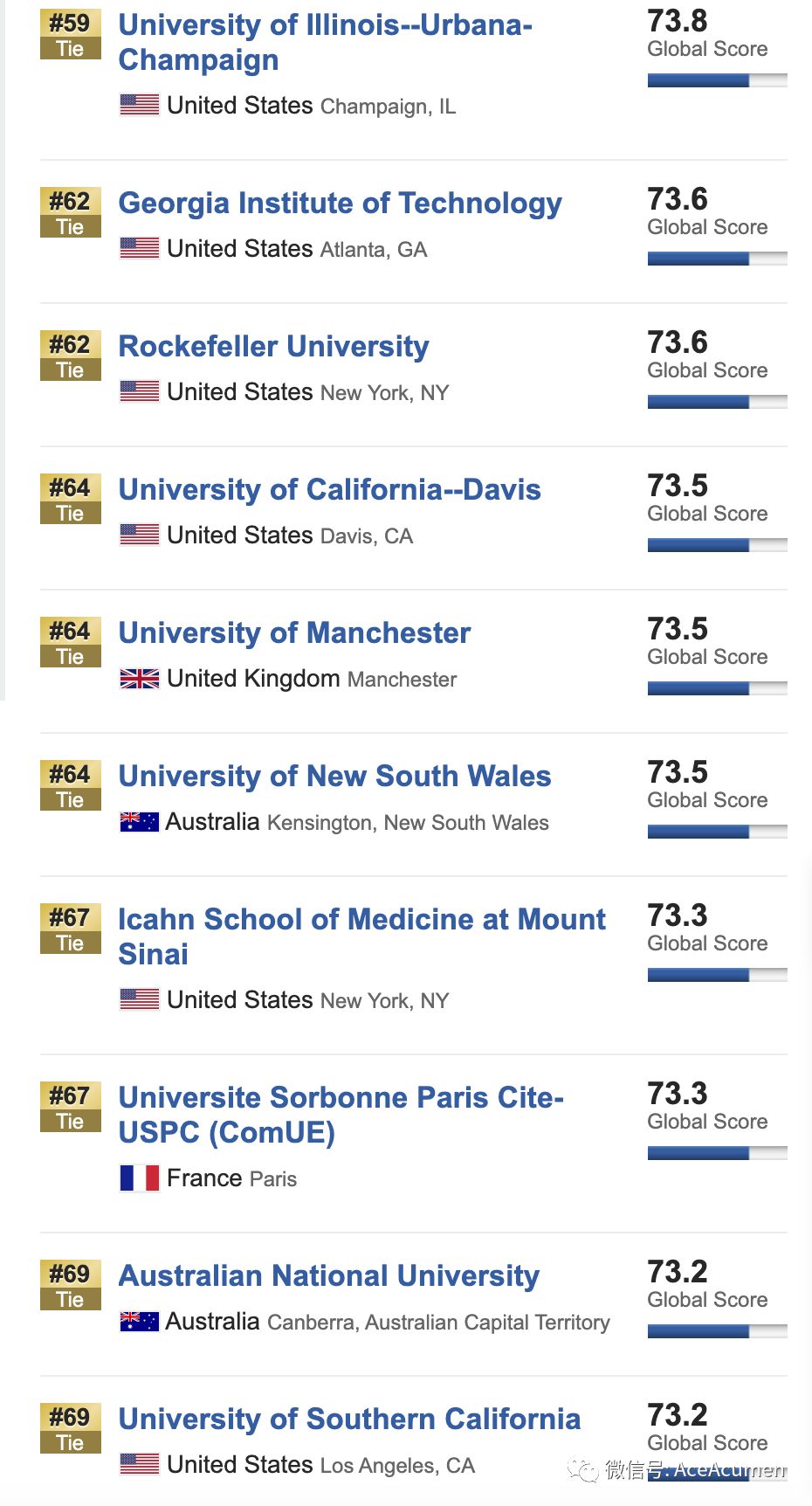Open University of New South Wales link
Image resolution: width=812 pixels, height=1506 pixels.
click(334, 777)
